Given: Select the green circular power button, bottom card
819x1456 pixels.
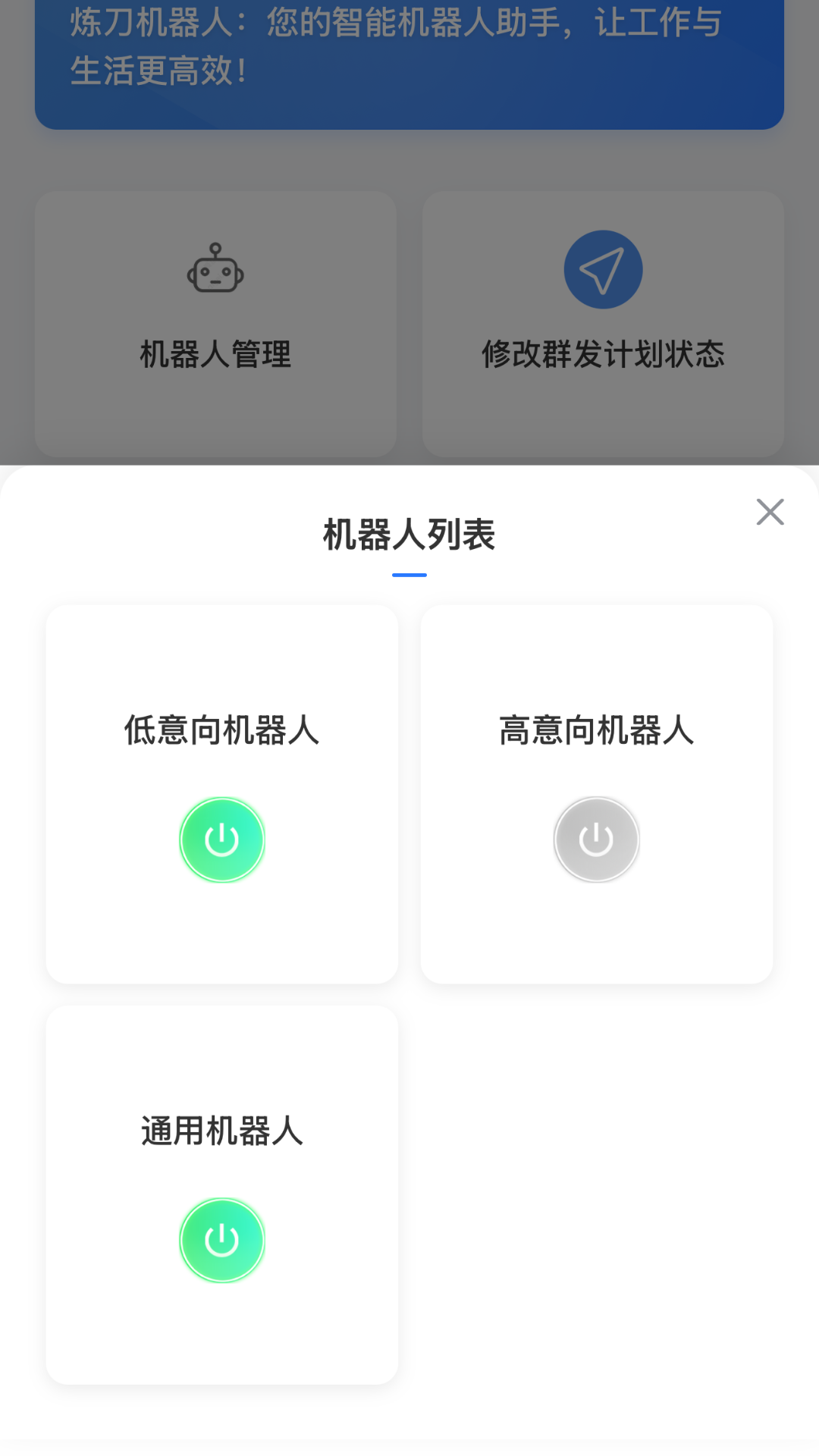Looking at the screenshot, I should 222,1240.
